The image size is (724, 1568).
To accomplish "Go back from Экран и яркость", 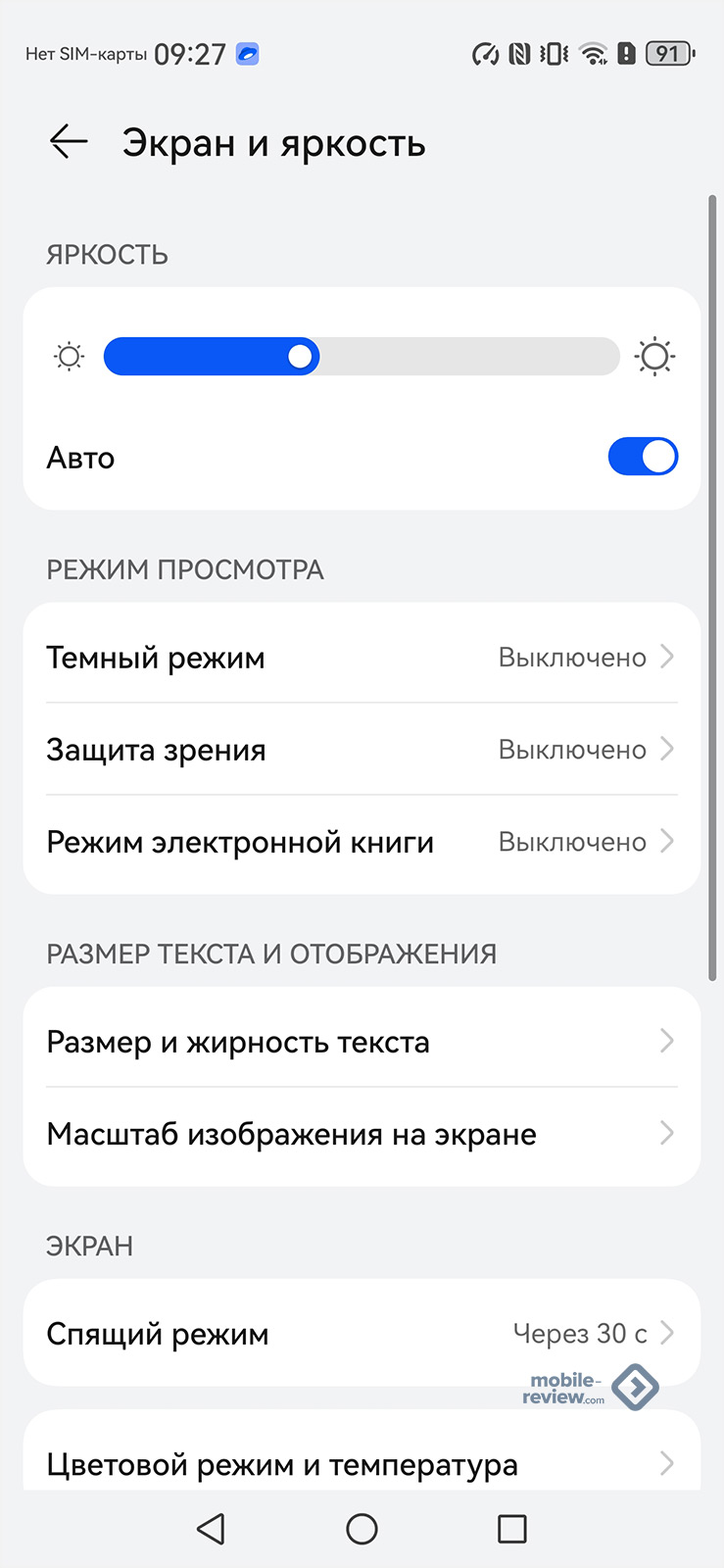I will (69, 143).
